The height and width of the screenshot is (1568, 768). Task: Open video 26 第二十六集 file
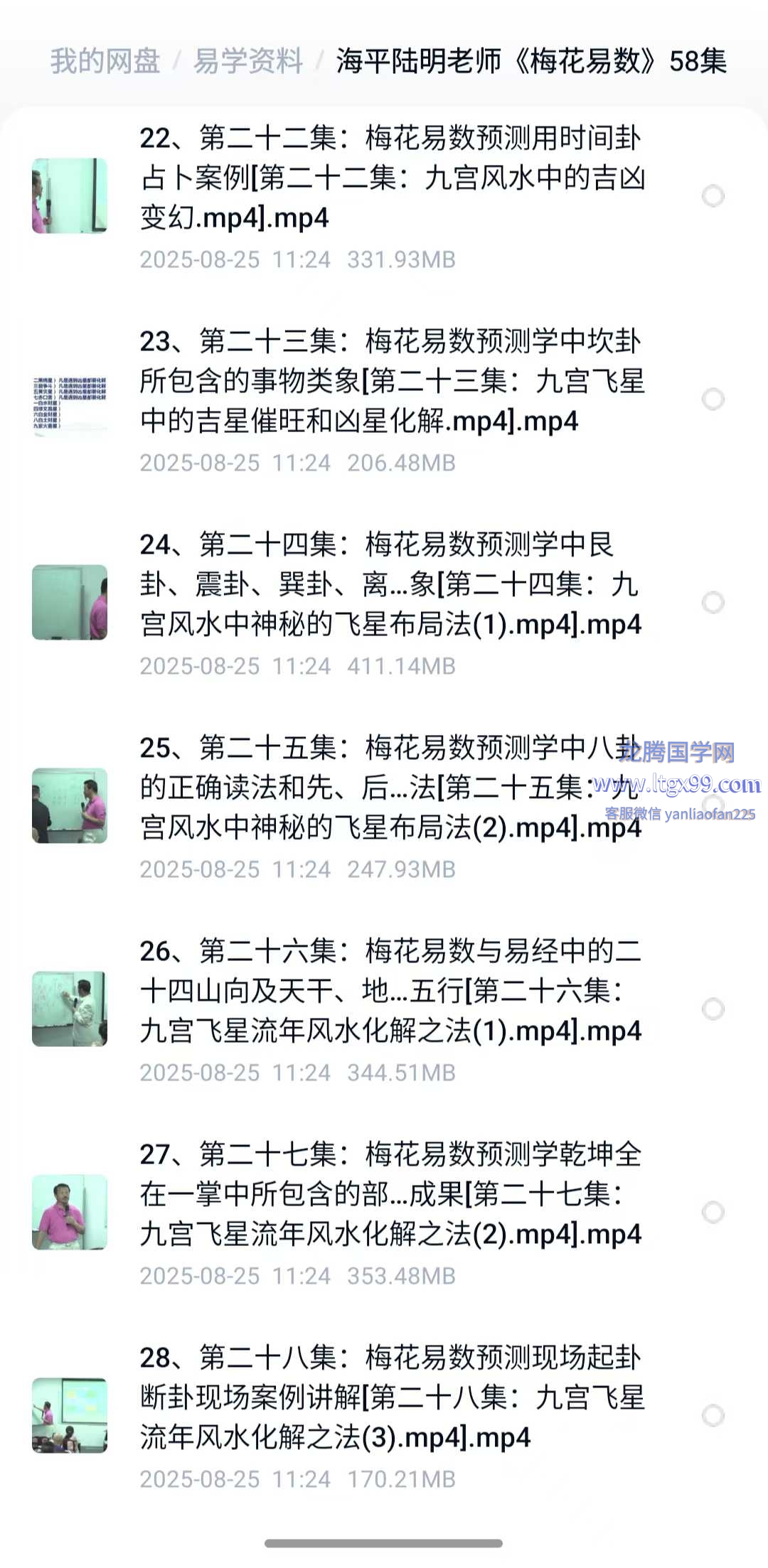point(391,991)
